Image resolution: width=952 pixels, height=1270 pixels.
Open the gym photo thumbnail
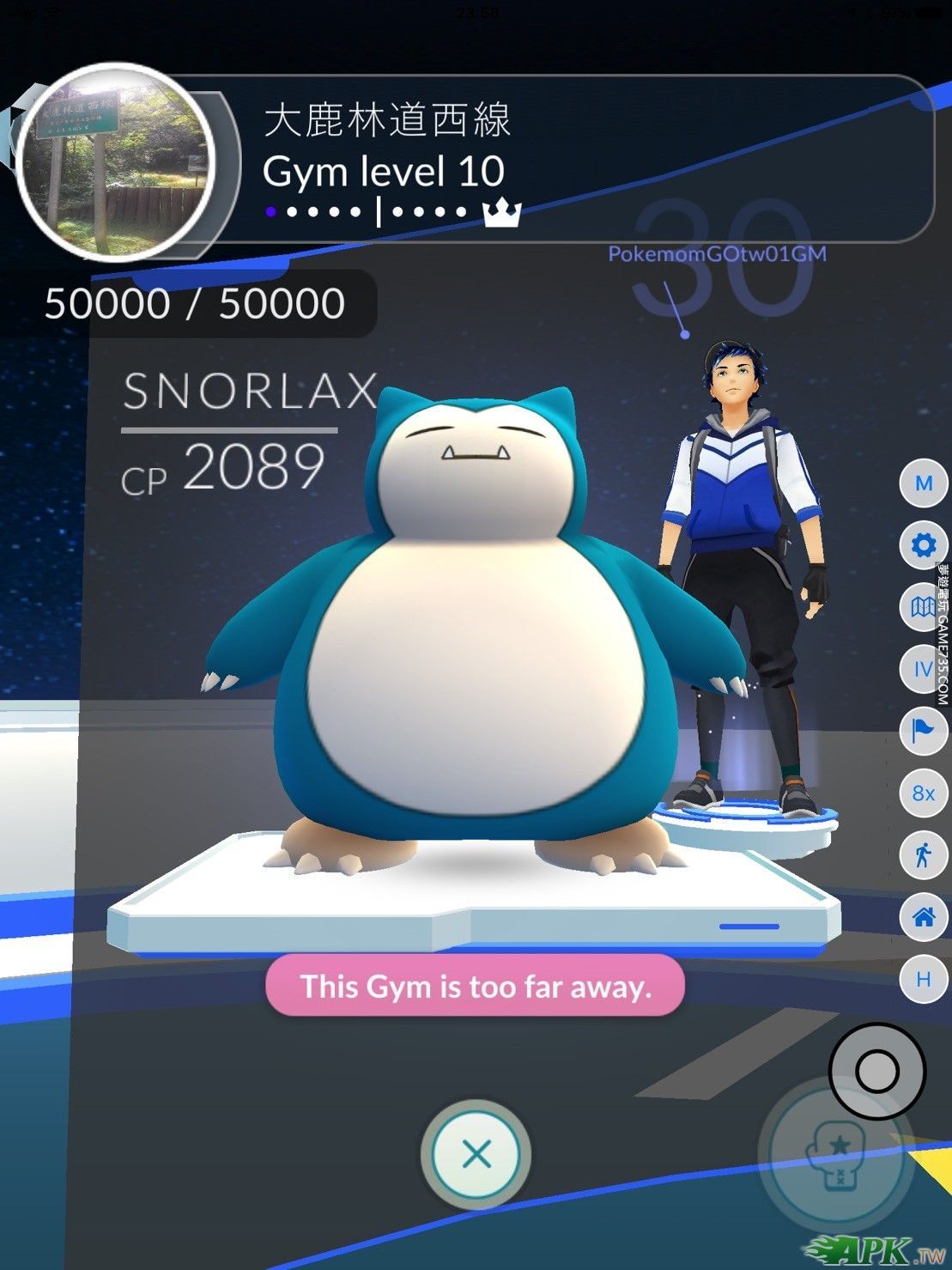point(117,162)
